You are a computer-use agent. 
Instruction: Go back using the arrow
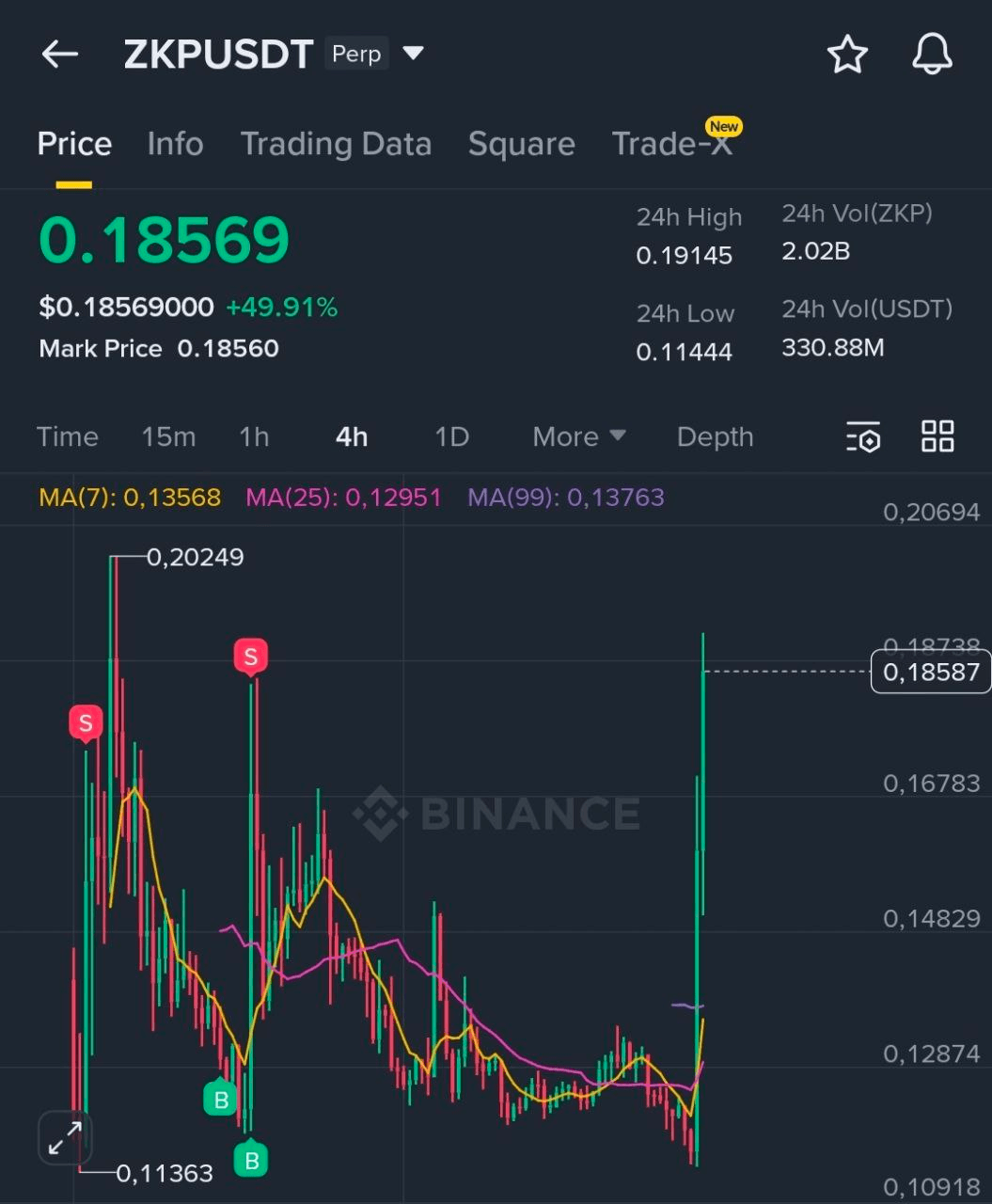click(60, 55)
